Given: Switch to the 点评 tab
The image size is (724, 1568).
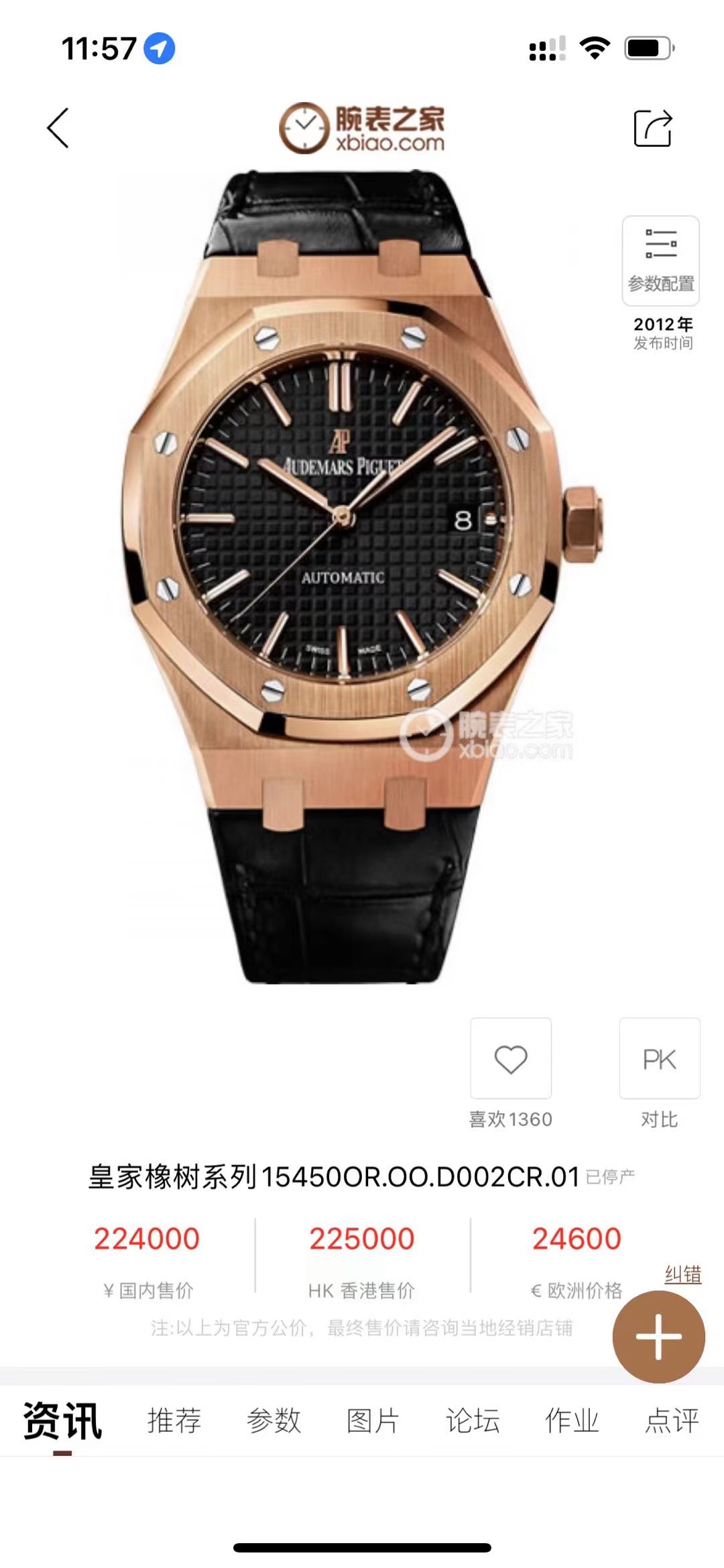Looking at the screenshot, I should pyautogui.click(x=672, y=1420).
